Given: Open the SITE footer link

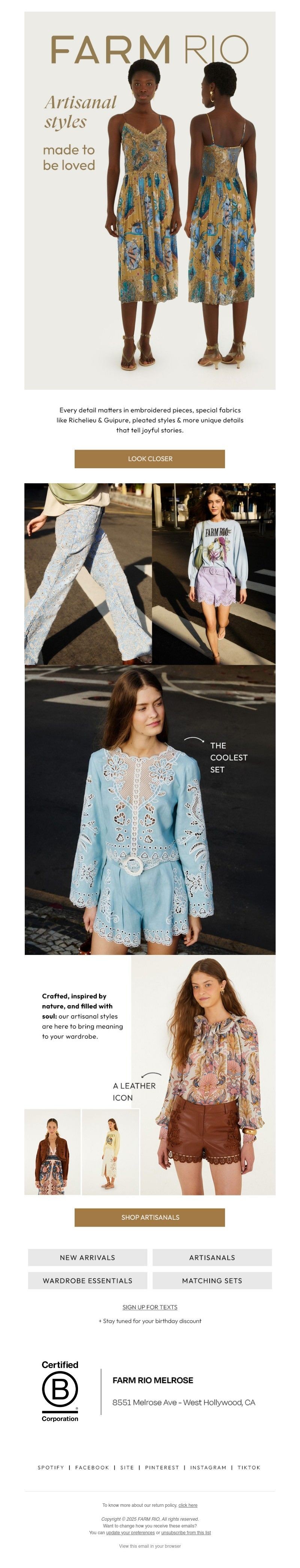Looking at the screenshot, I should [x=127, y=1467].
